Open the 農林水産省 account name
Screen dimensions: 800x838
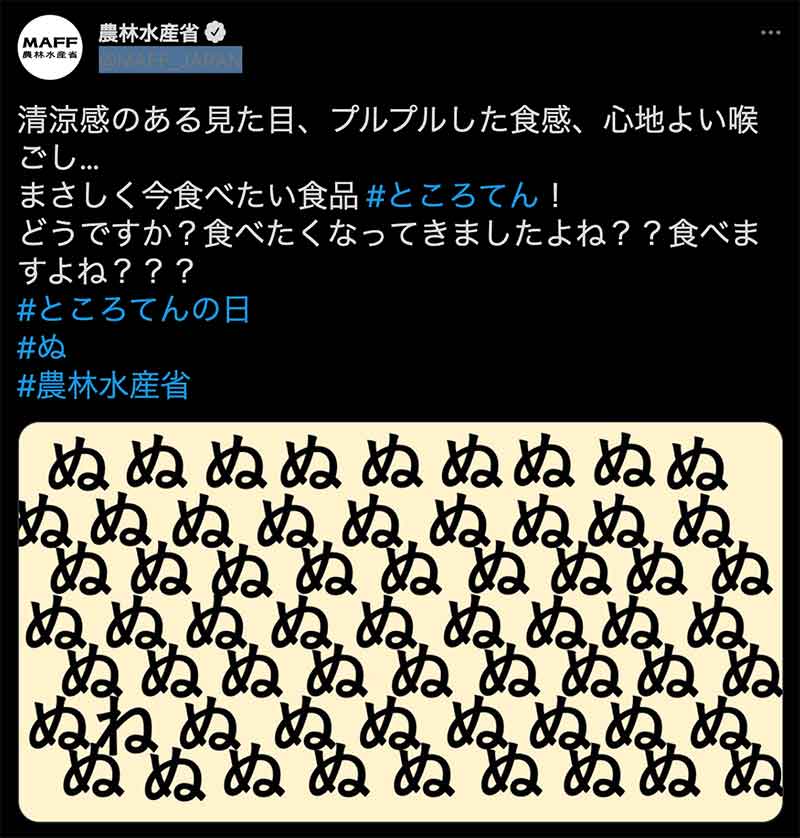pos(147,32)
